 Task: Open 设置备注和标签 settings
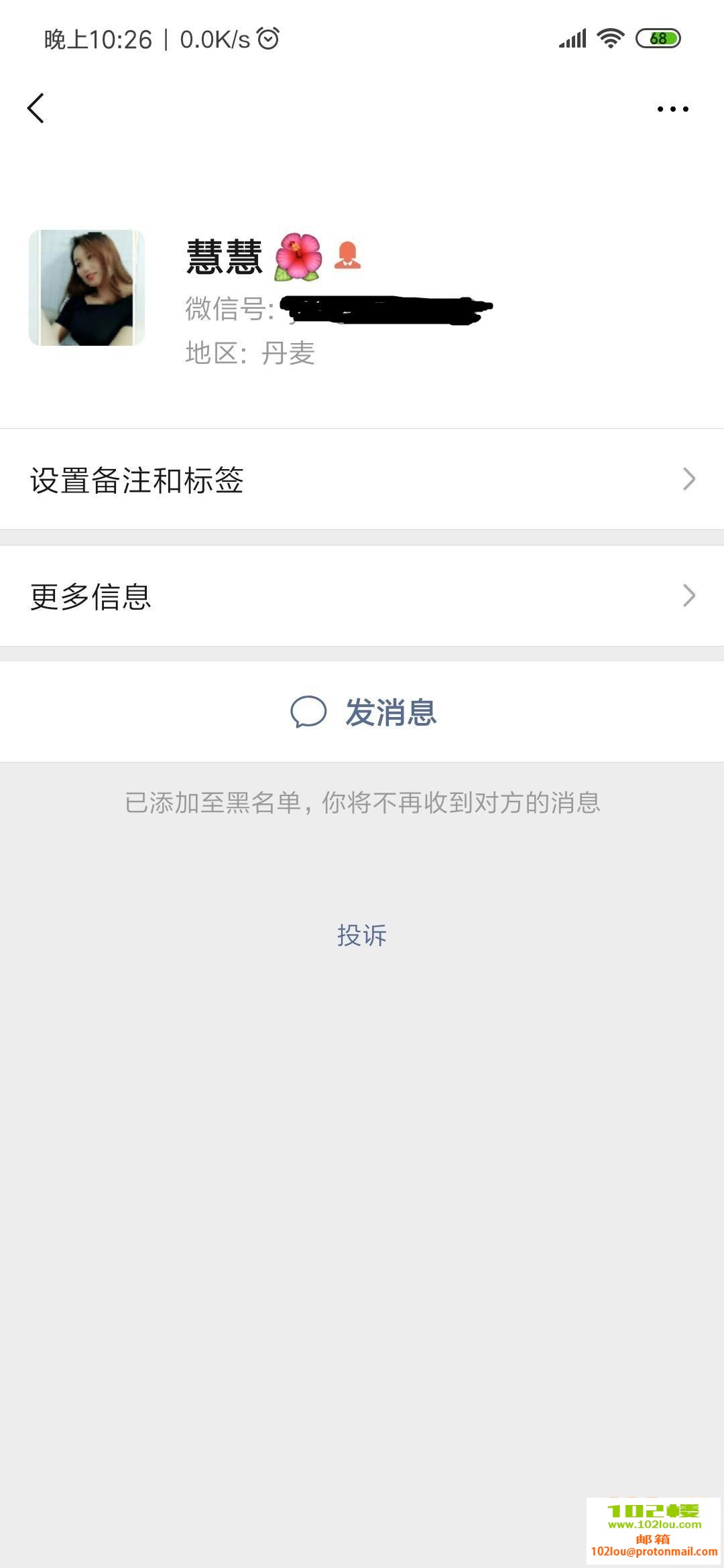coord(362,480)
